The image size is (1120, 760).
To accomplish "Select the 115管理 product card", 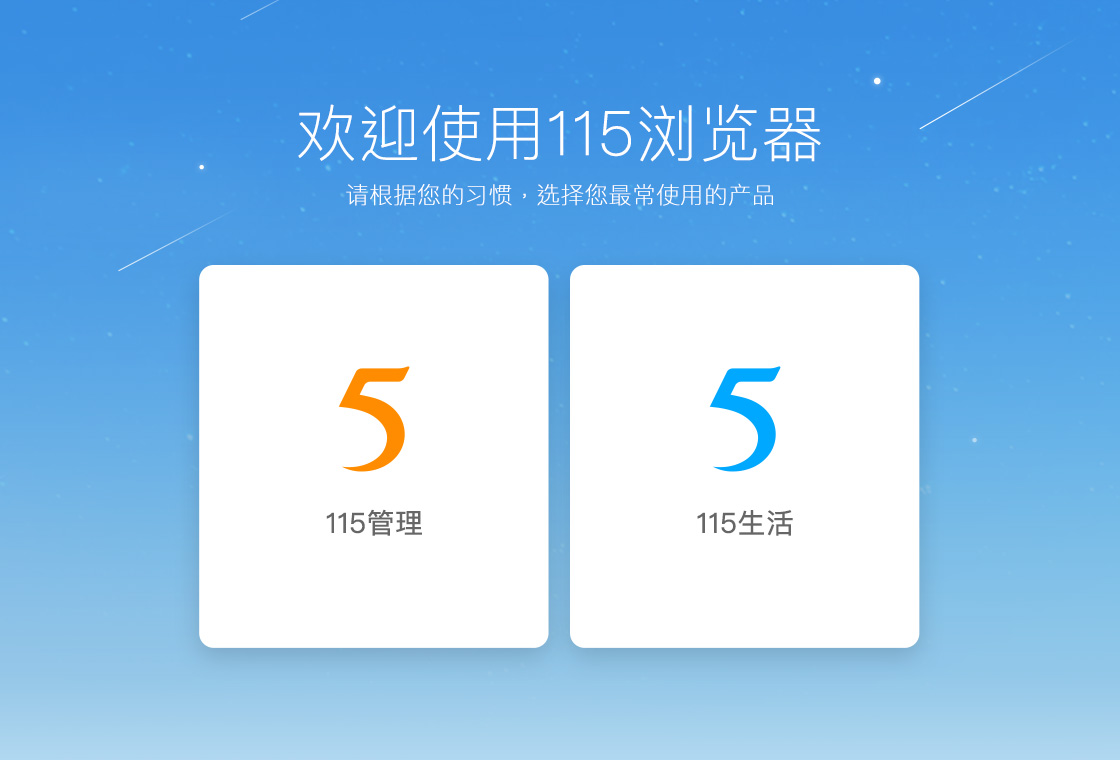I will [373, 456].
